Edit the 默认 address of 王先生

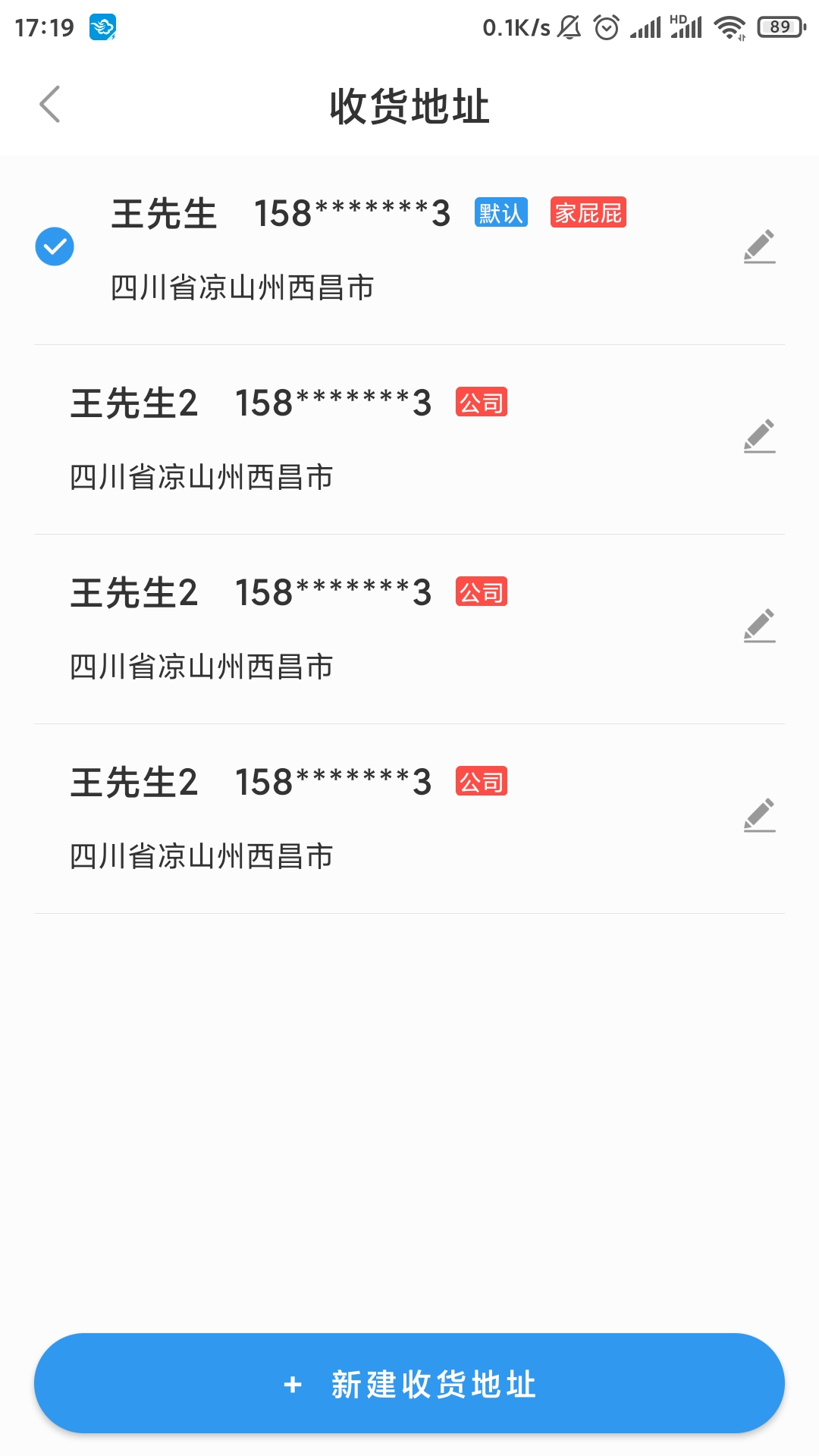pyautogui.click(x=759, y=246)
